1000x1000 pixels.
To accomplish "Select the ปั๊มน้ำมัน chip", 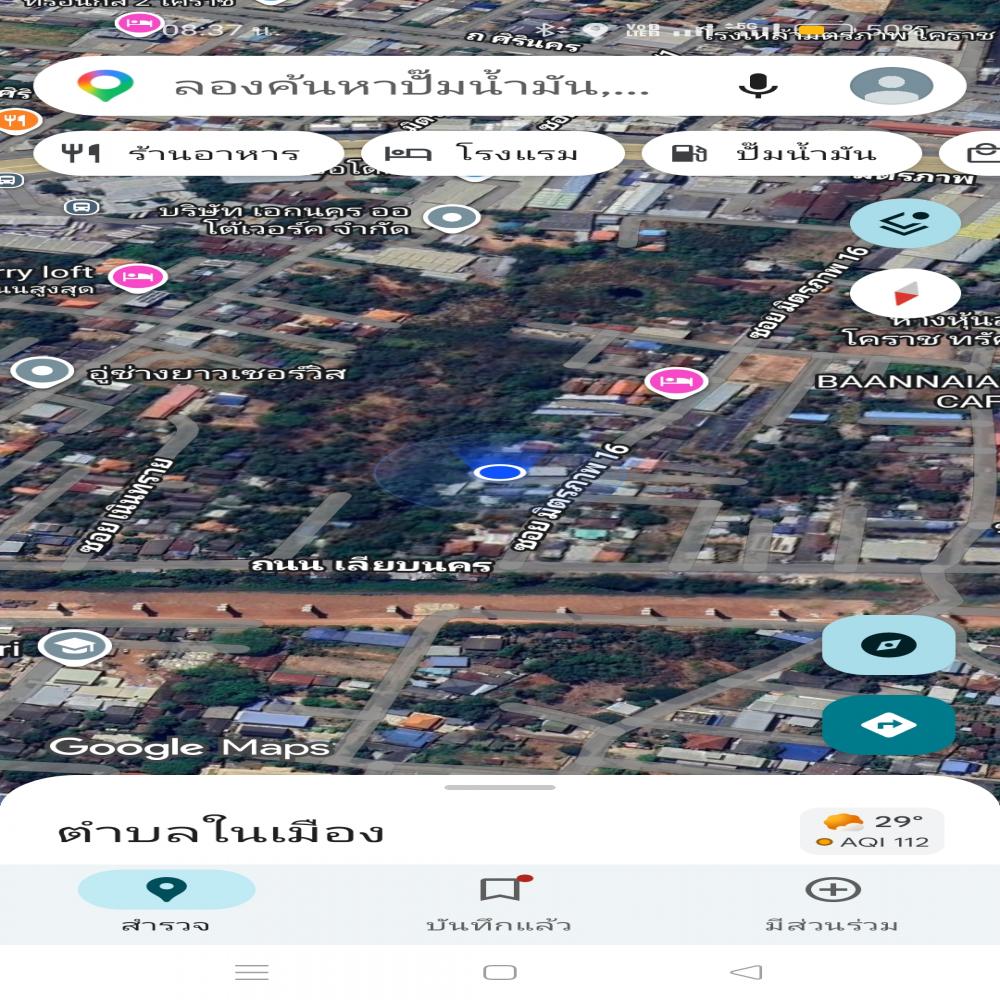I will [x=780, y=154].
